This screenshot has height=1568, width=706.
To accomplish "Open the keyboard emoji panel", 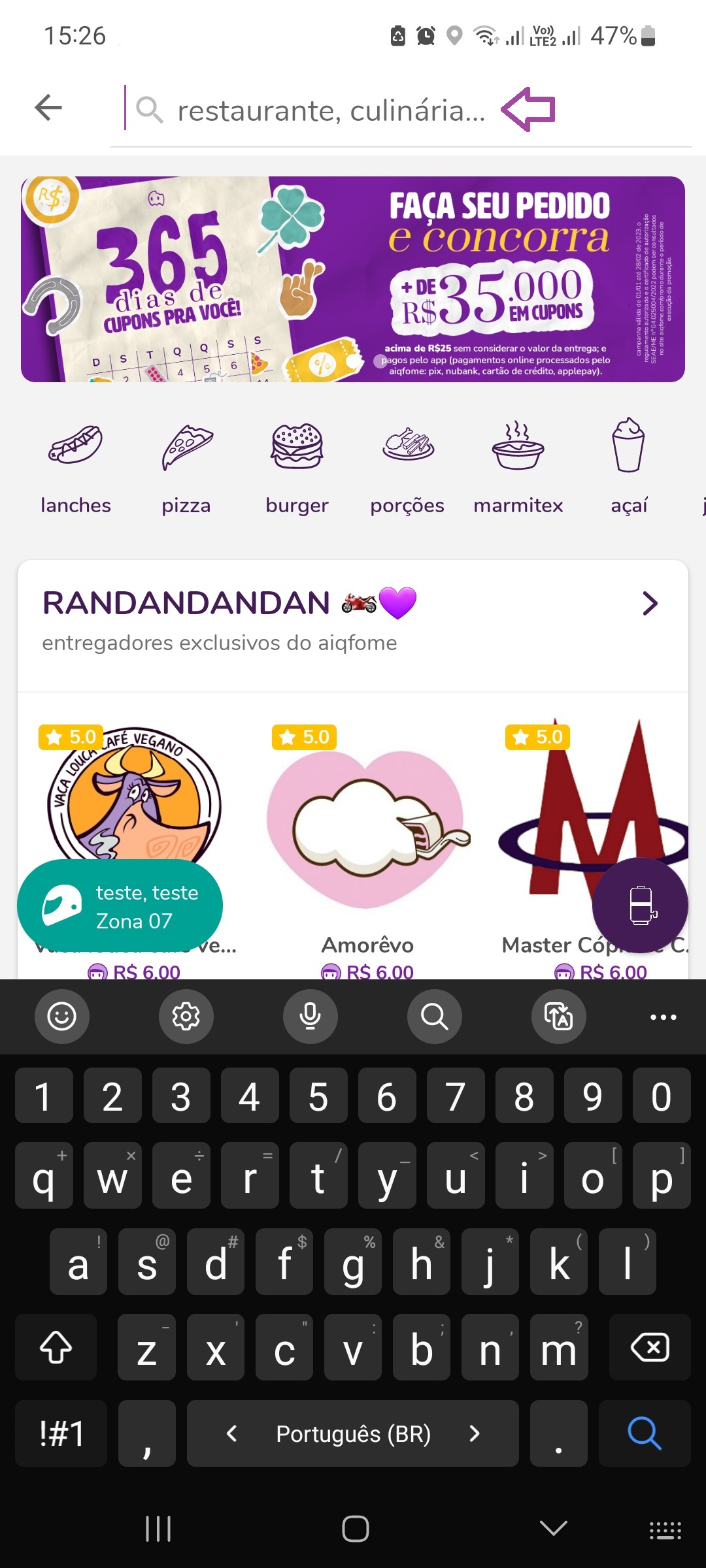I will pos(62,1016).
